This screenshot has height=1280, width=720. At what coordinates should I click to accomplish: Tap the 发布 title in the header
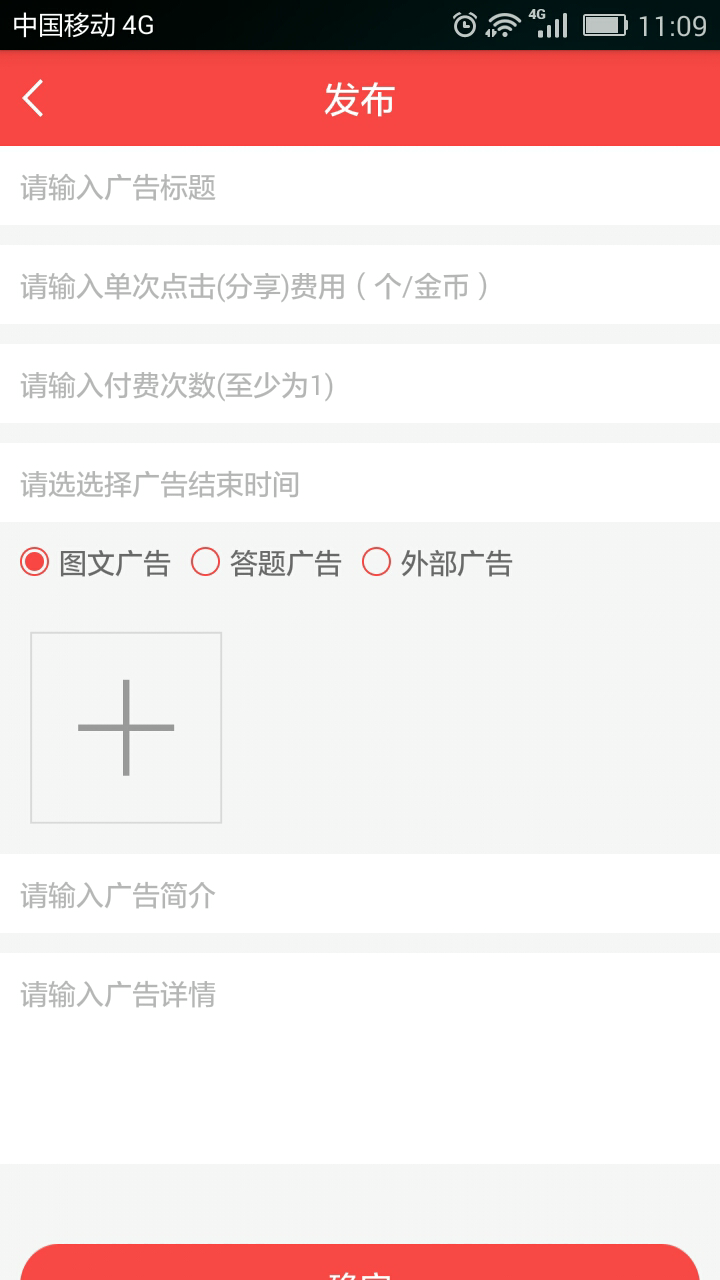click(360, 98)
